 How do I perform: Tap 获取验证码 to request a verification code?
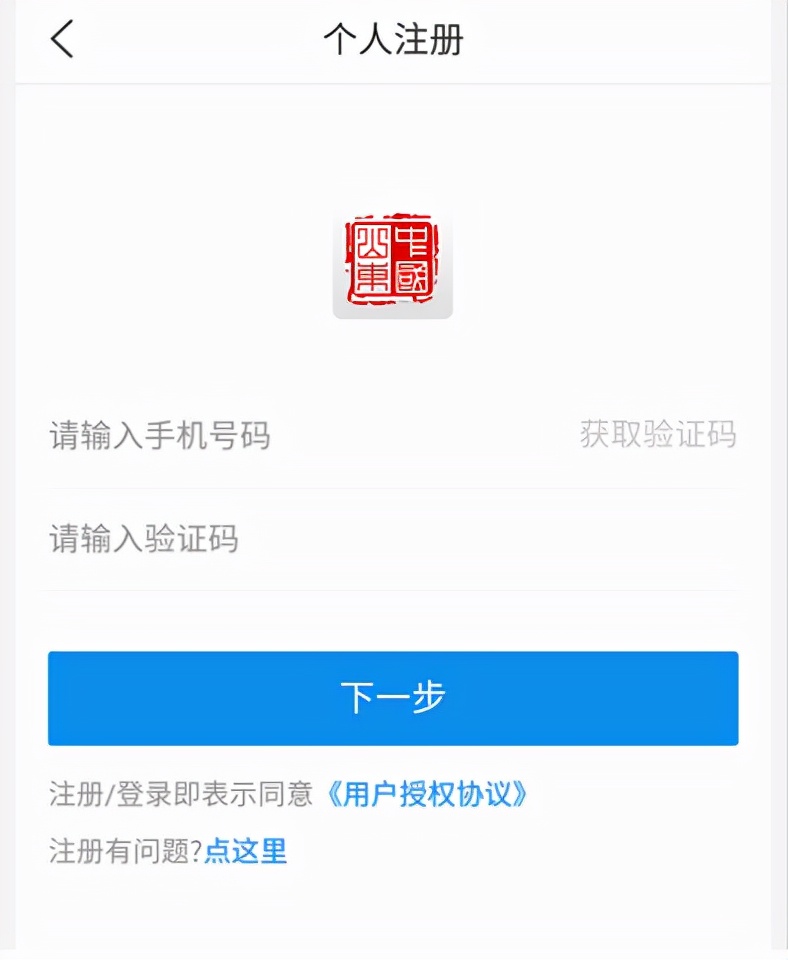click(x=657, y=436)
